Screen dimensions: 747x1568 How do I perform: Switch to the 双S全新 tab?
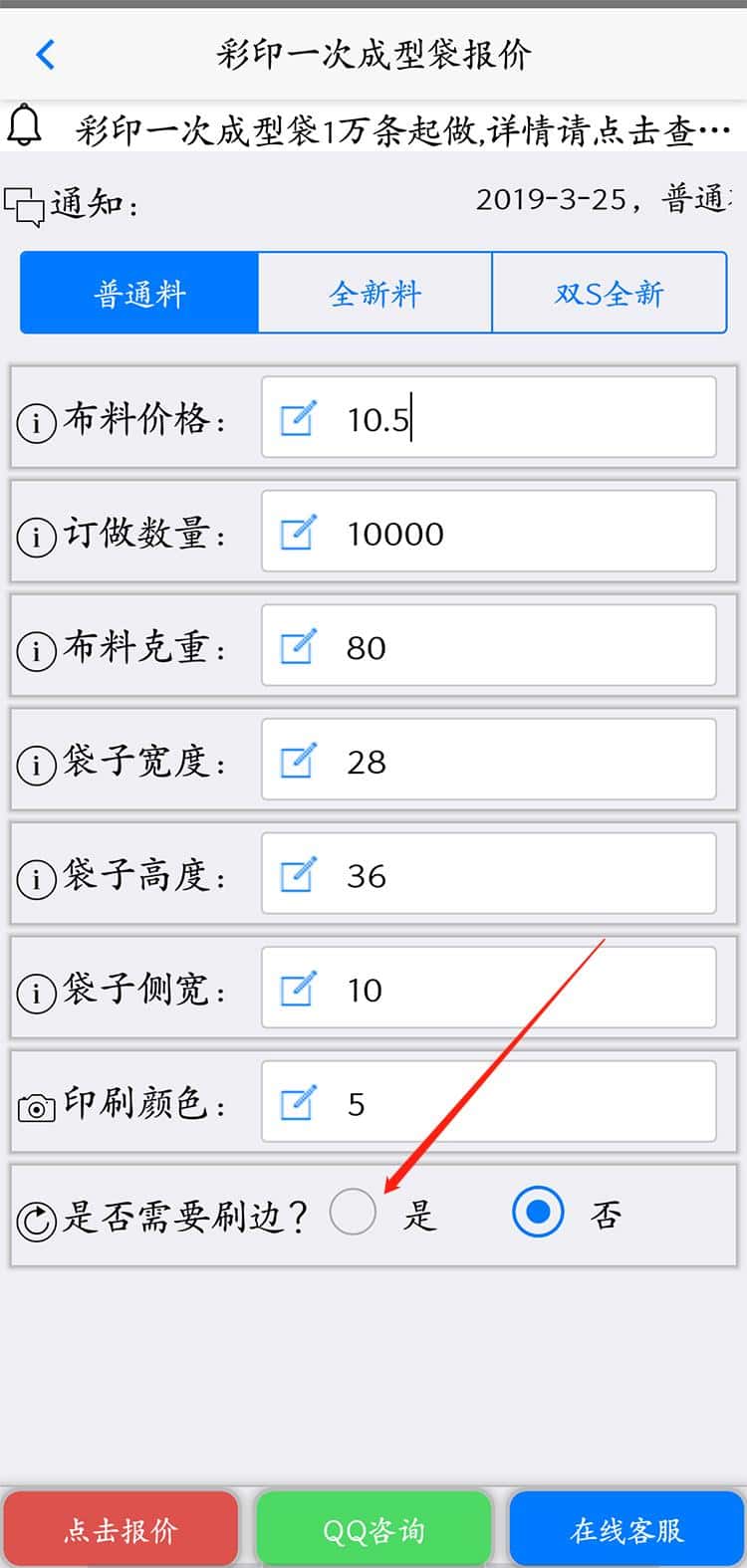(610, 294)
